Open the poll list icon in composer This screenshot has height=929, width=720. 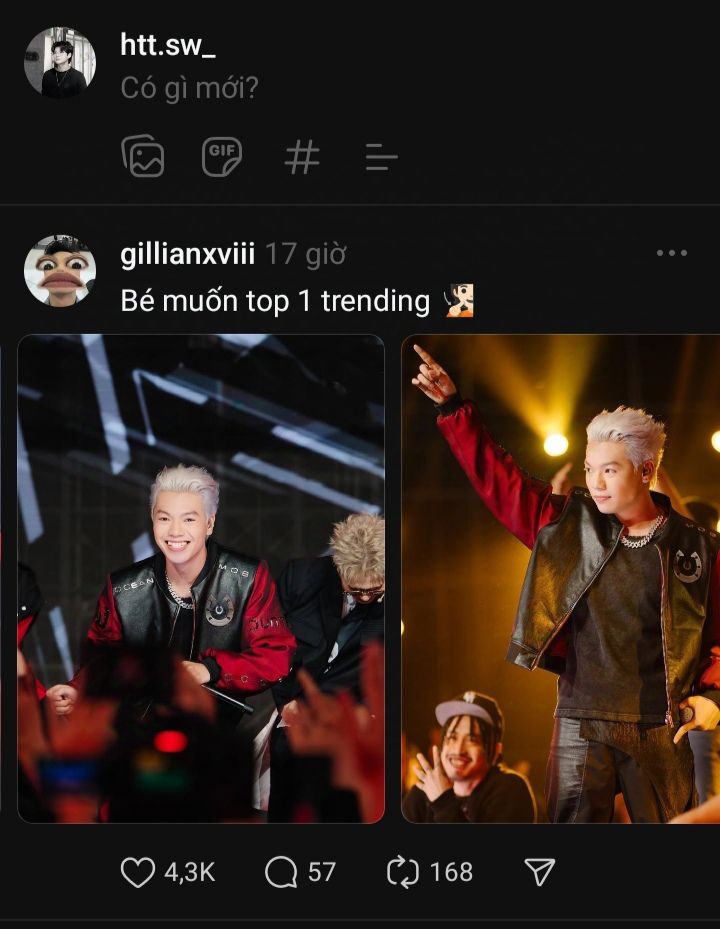(x=381, y=156)
